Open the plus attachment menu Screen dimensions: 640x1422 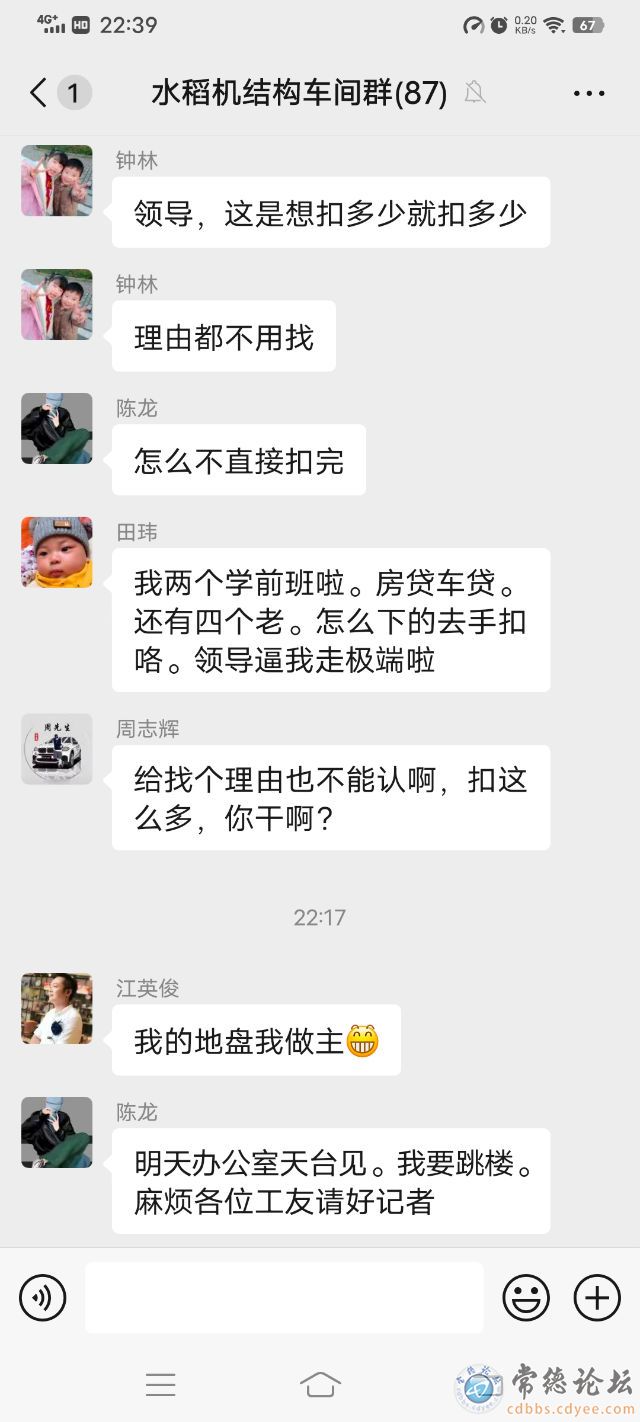pos(597,1298)
